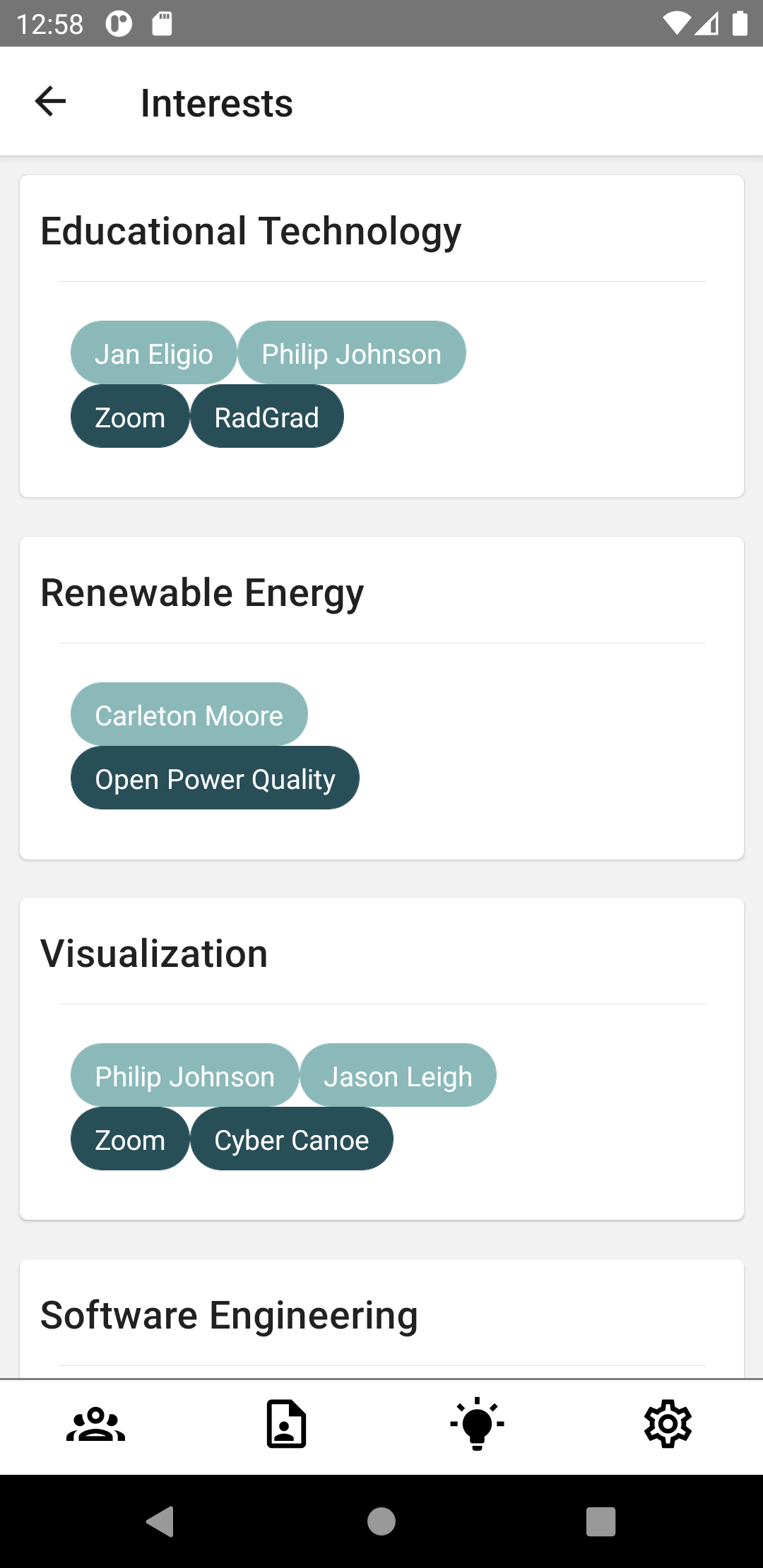The width and height of the screenshot is (763, 1568).
Task: Open the Zoom chip under Visualization
Action: pyautogui.click(x=130, y=1139)
